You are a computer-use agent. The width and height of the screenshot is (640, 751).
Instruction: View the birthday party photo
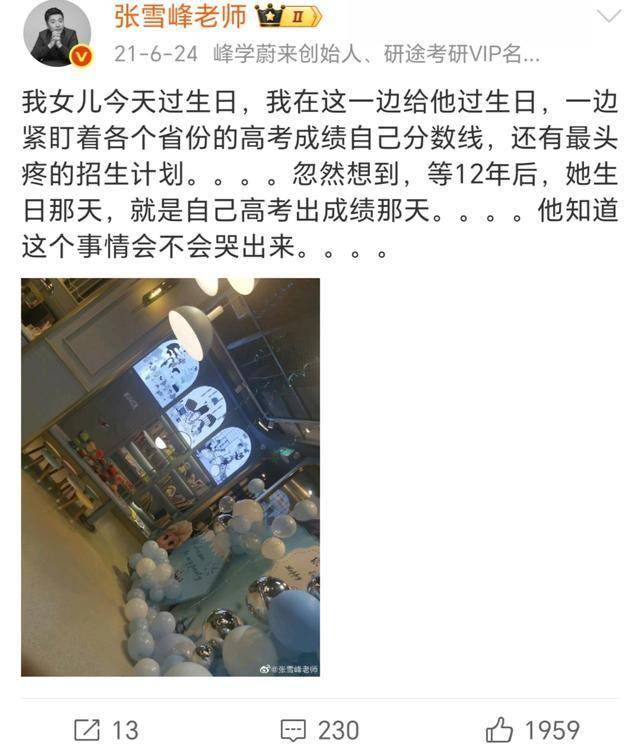(171, 477)
